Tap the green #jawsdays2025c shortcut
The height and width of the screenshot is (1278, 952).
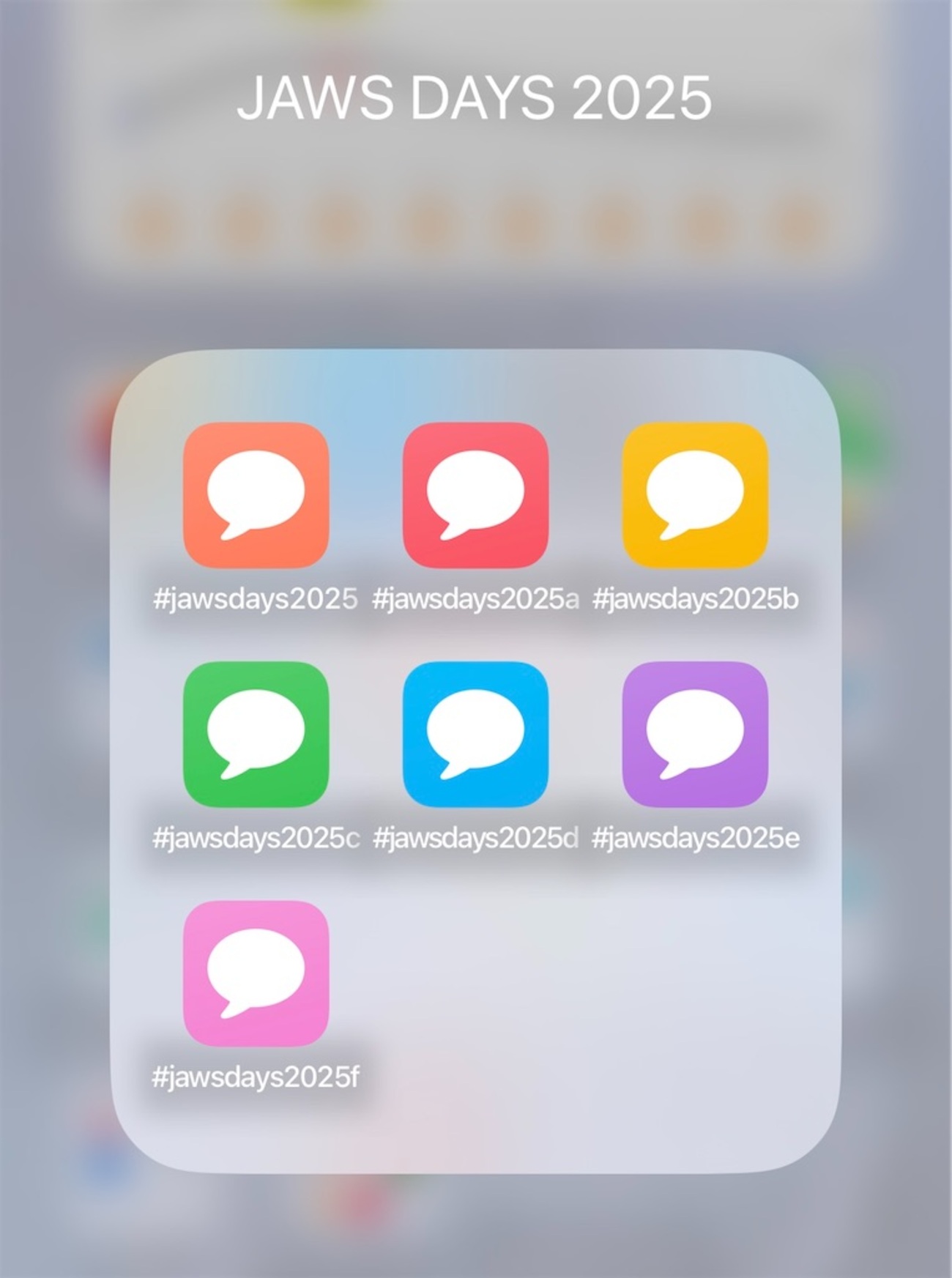pyautogui.click(x=256, y=734)
